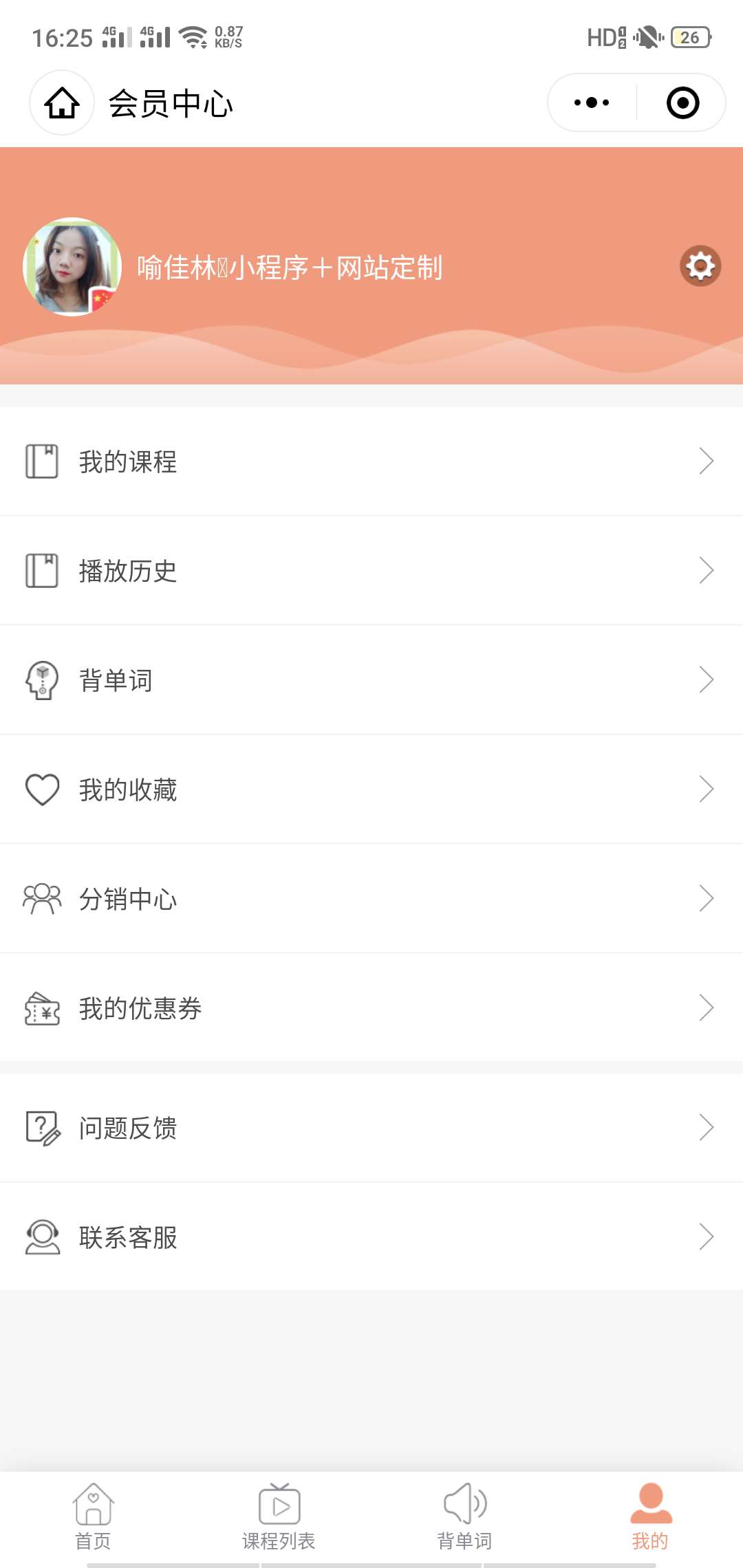Select the 我的 tab
Image resolution: width=743 pixels, height=1568 pixels.
tap(650, 1517)
